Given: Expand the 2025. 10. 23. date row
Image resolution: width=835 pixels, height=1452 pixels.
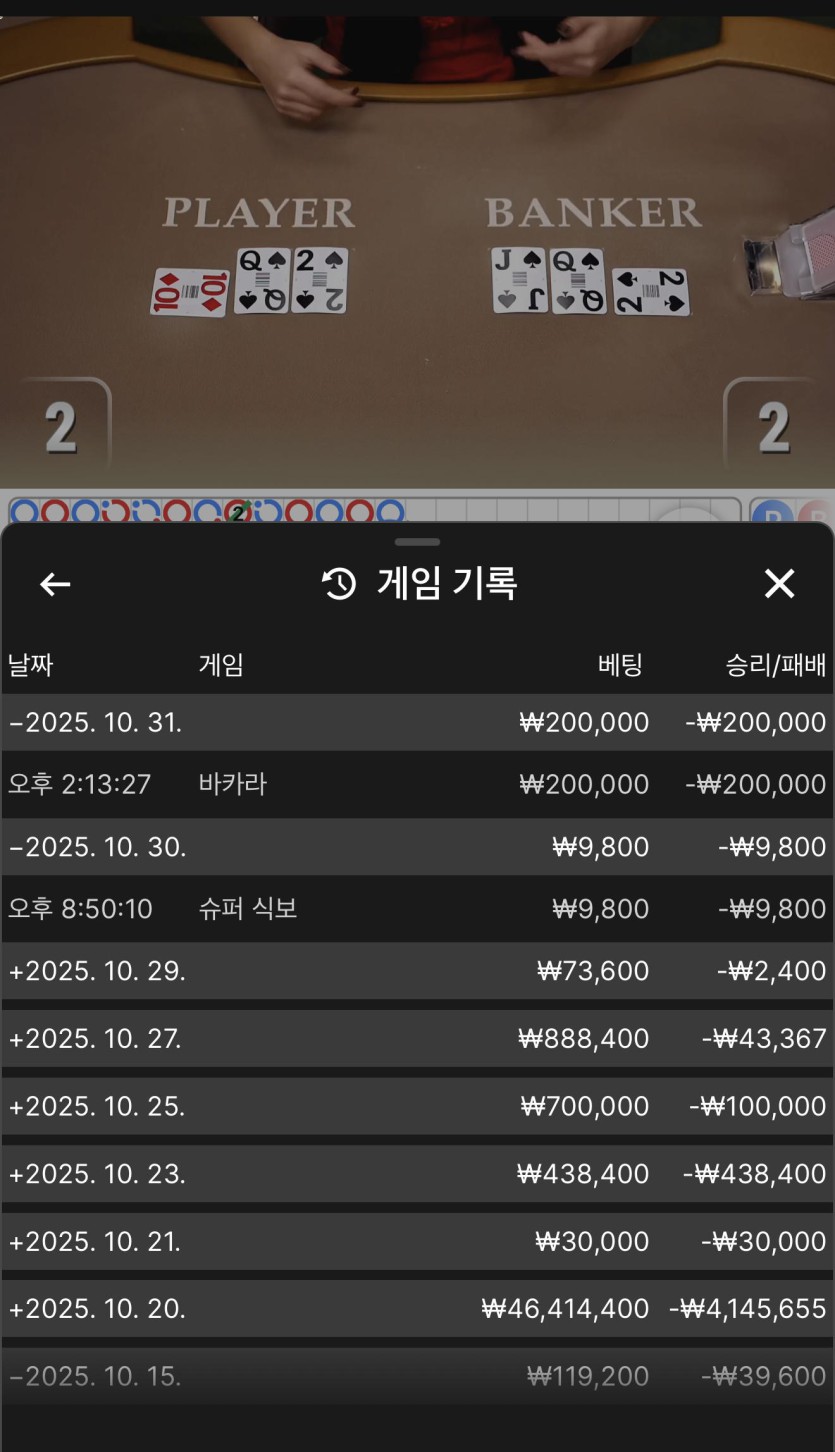Looking at the screenshot, I should pyautogui.click(x=98, y=1174).
